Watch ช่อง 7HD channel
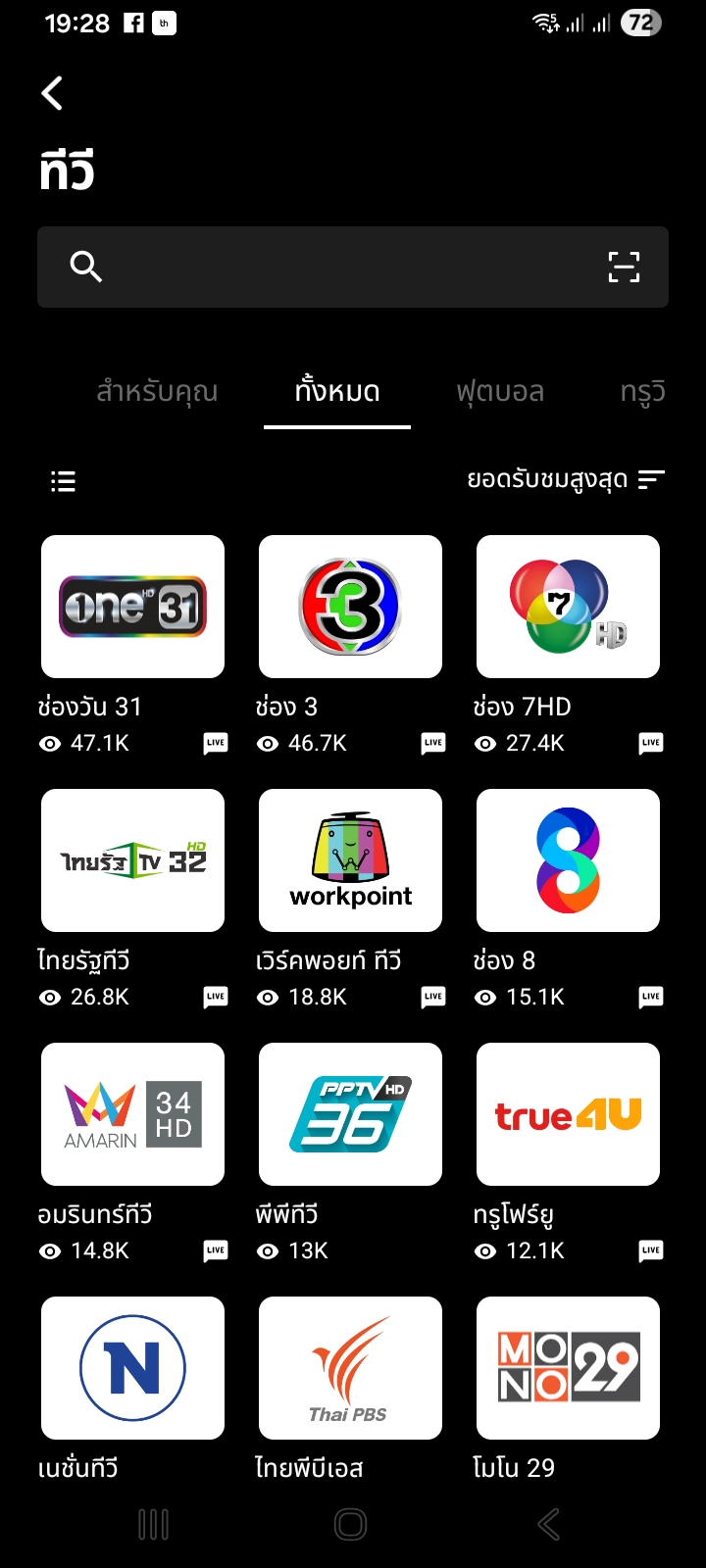Screen dimensions: 706x1568 pos(568,607)
